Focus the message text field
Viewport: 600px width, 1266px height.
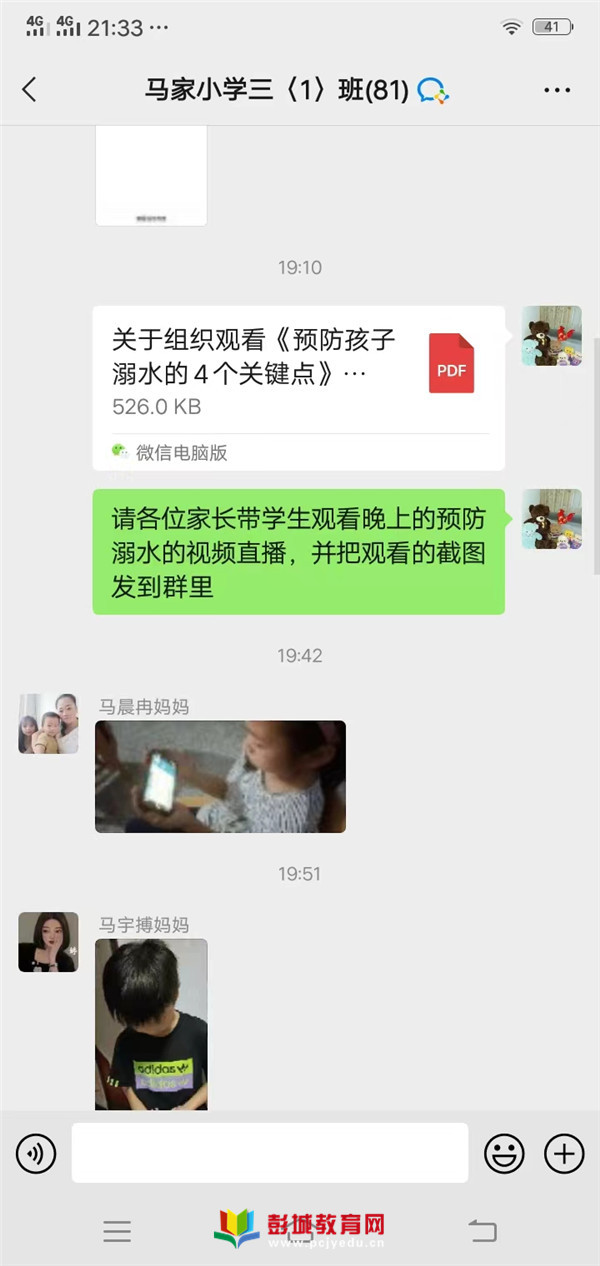(270, 1153)
